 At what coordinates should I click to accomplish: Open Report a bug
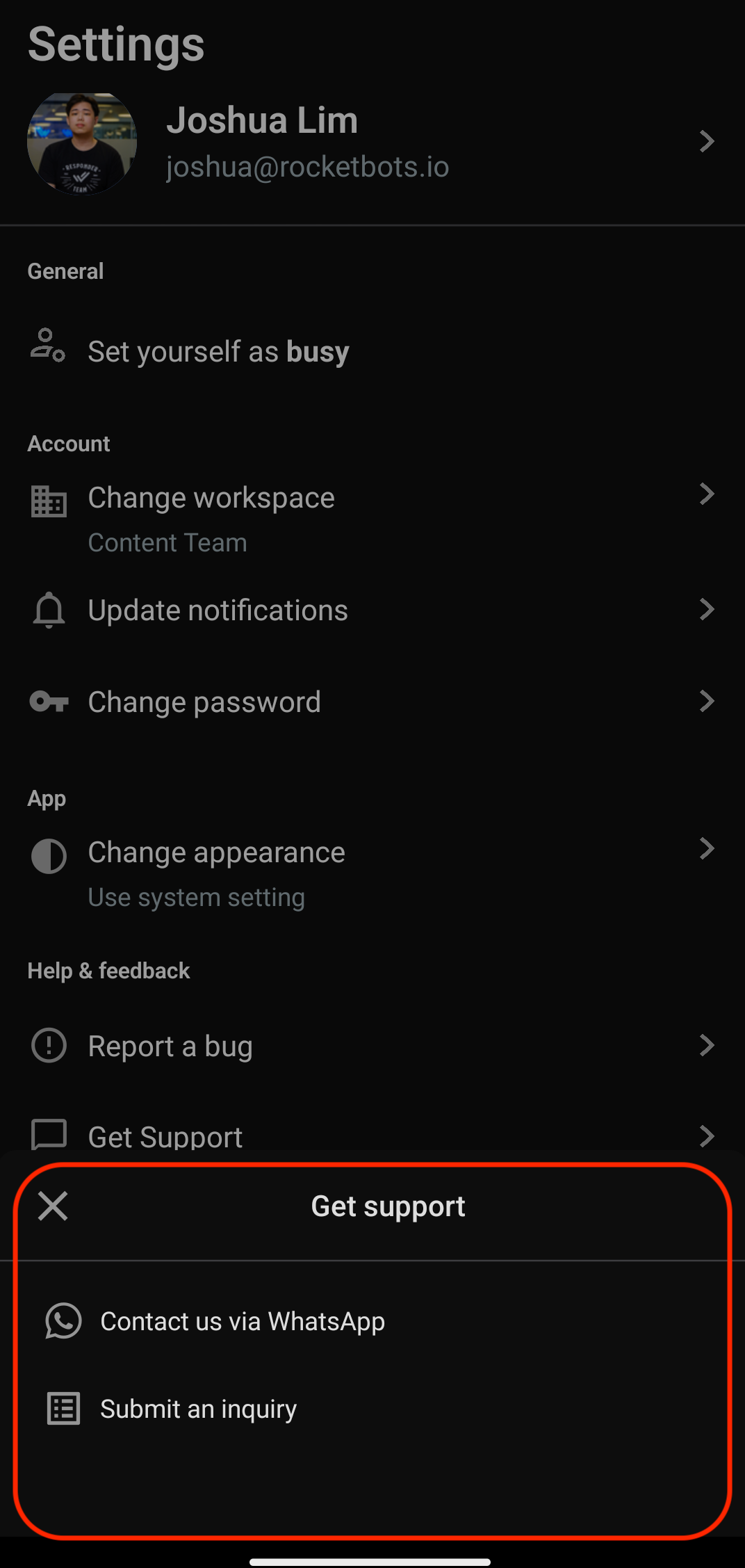372,1046
